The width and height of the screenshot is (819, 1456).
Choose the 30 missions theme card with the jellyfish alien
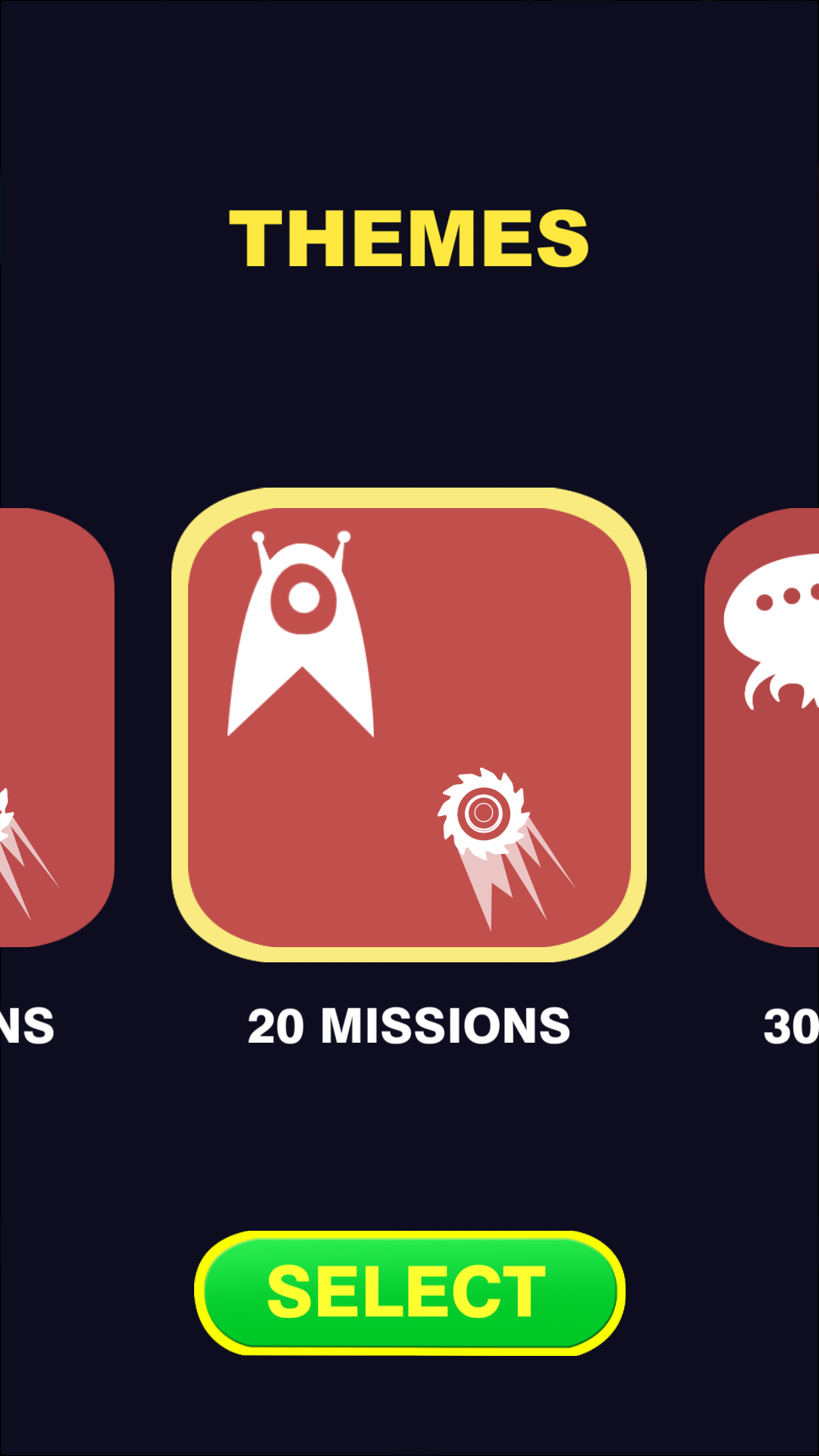point(762,727)
